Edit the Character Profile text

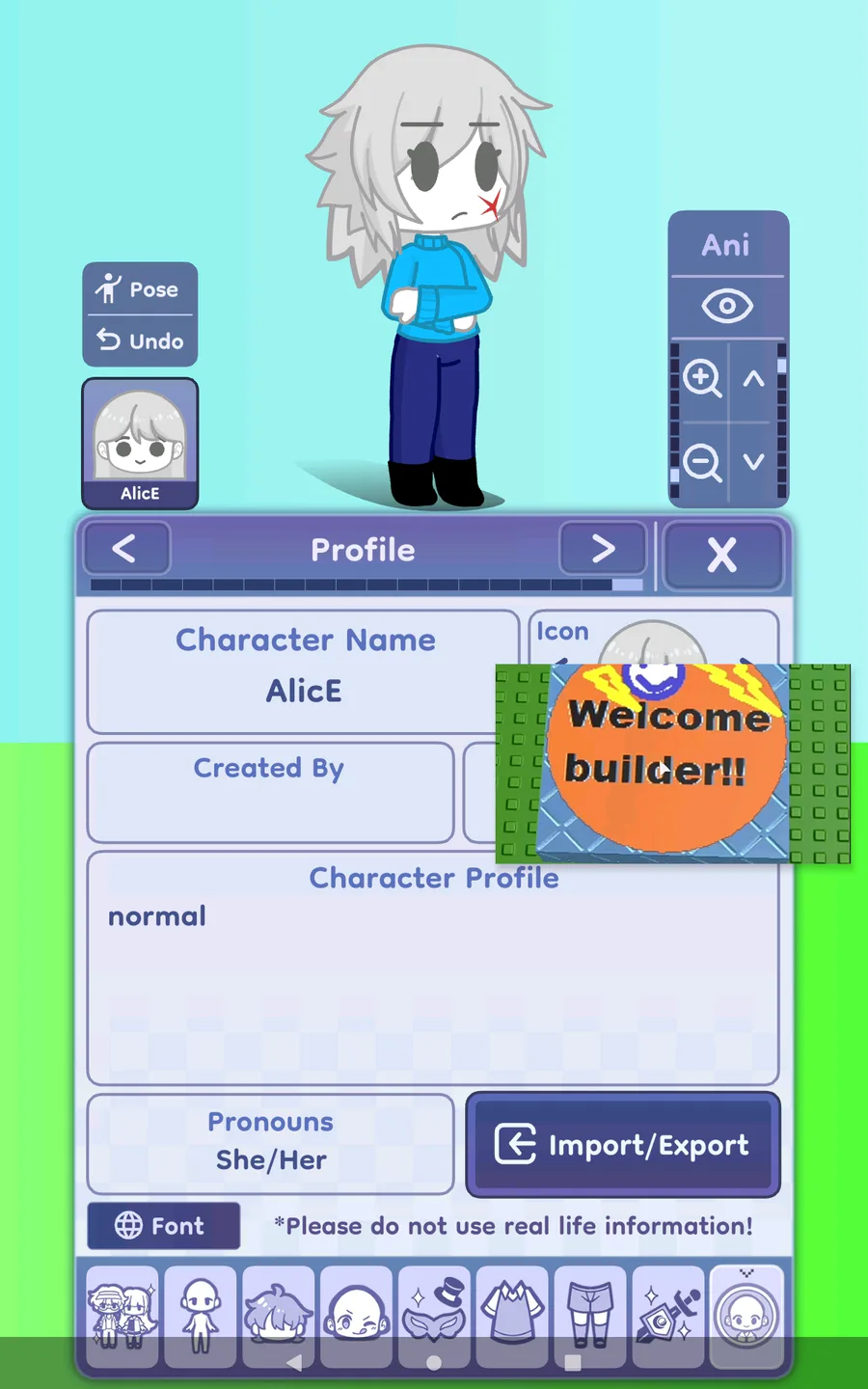tap(433, 967)
